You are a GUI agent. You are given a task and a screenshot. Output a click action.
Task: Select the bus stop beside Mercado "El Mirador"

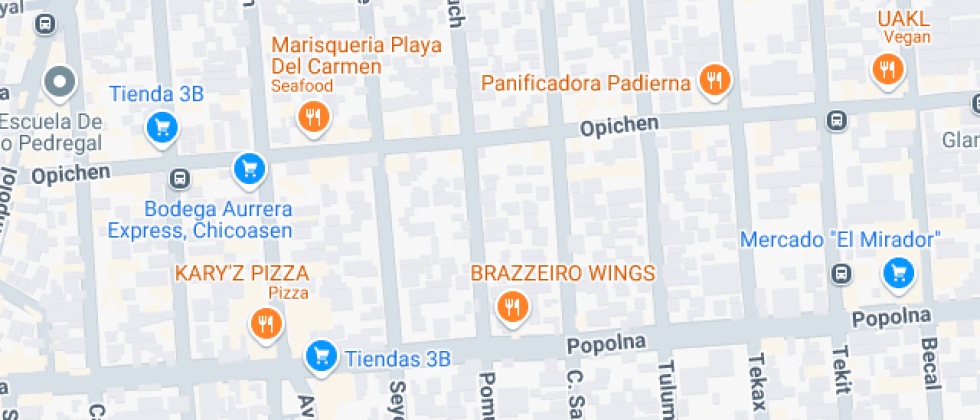click(842, 272)
